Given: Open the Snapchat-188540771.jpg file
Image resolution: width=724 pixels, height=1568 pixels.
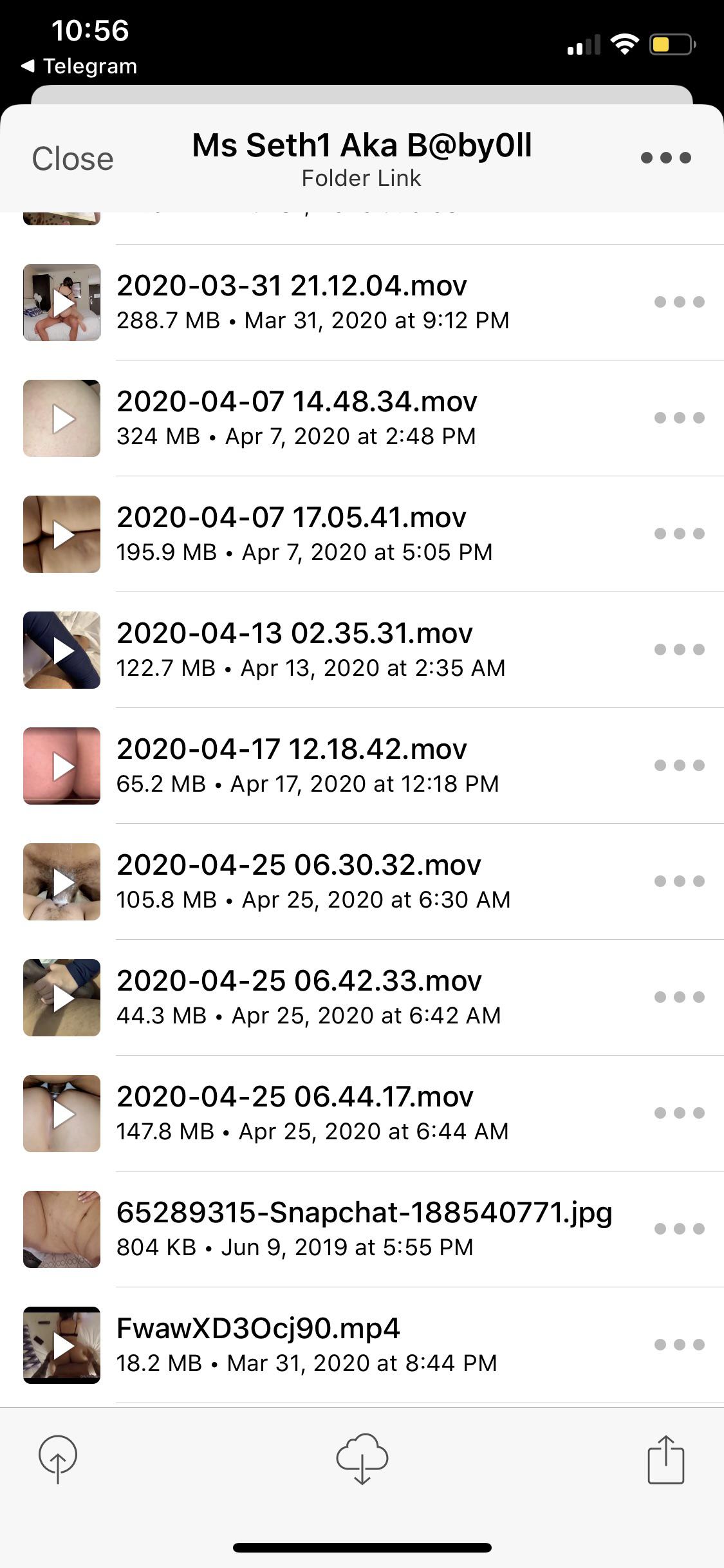Looking at the screenshot, I should [x=362, y=1229].
